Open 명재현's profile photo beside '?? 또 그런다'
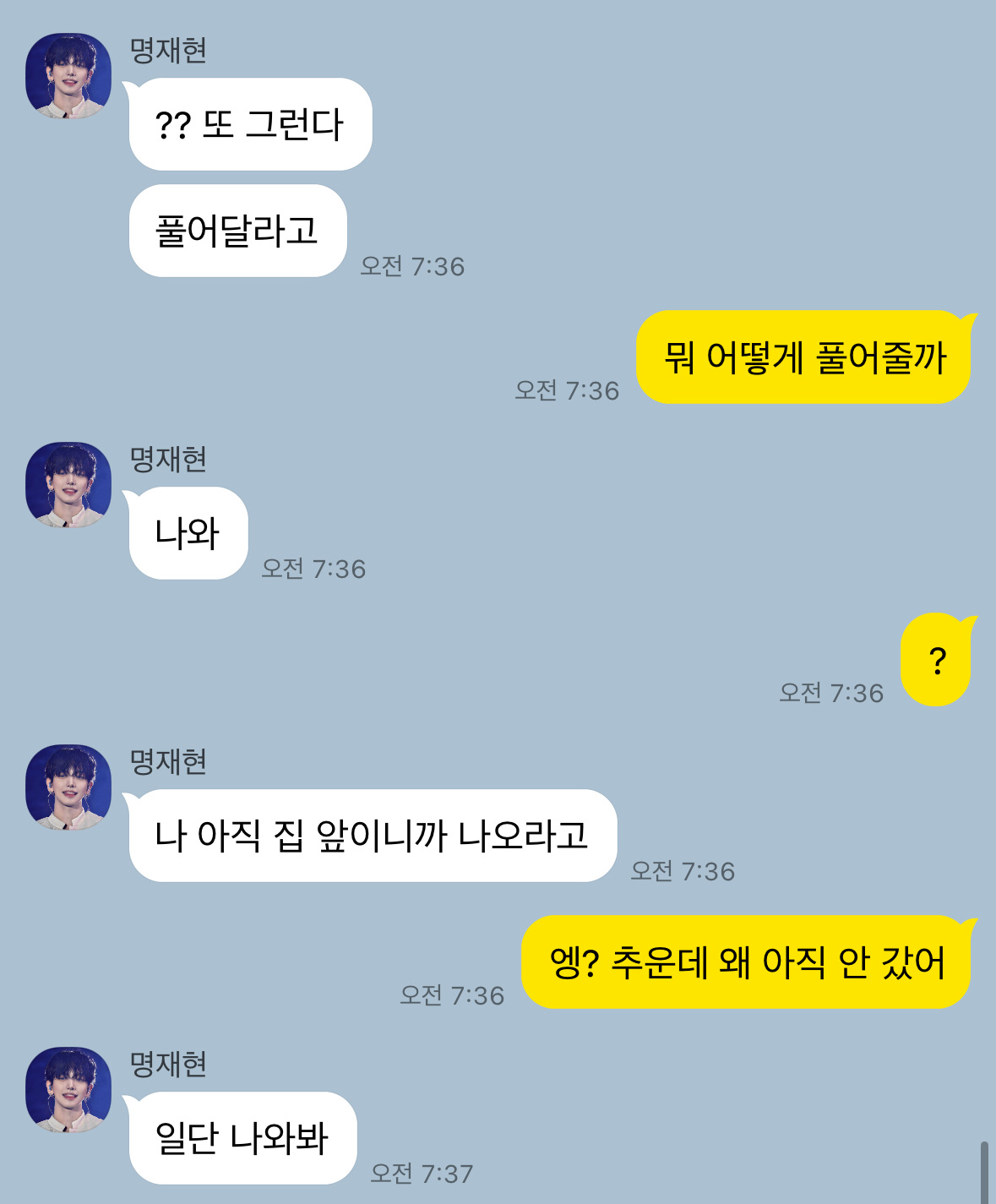The image size is (996, 1204). point(68,76)
